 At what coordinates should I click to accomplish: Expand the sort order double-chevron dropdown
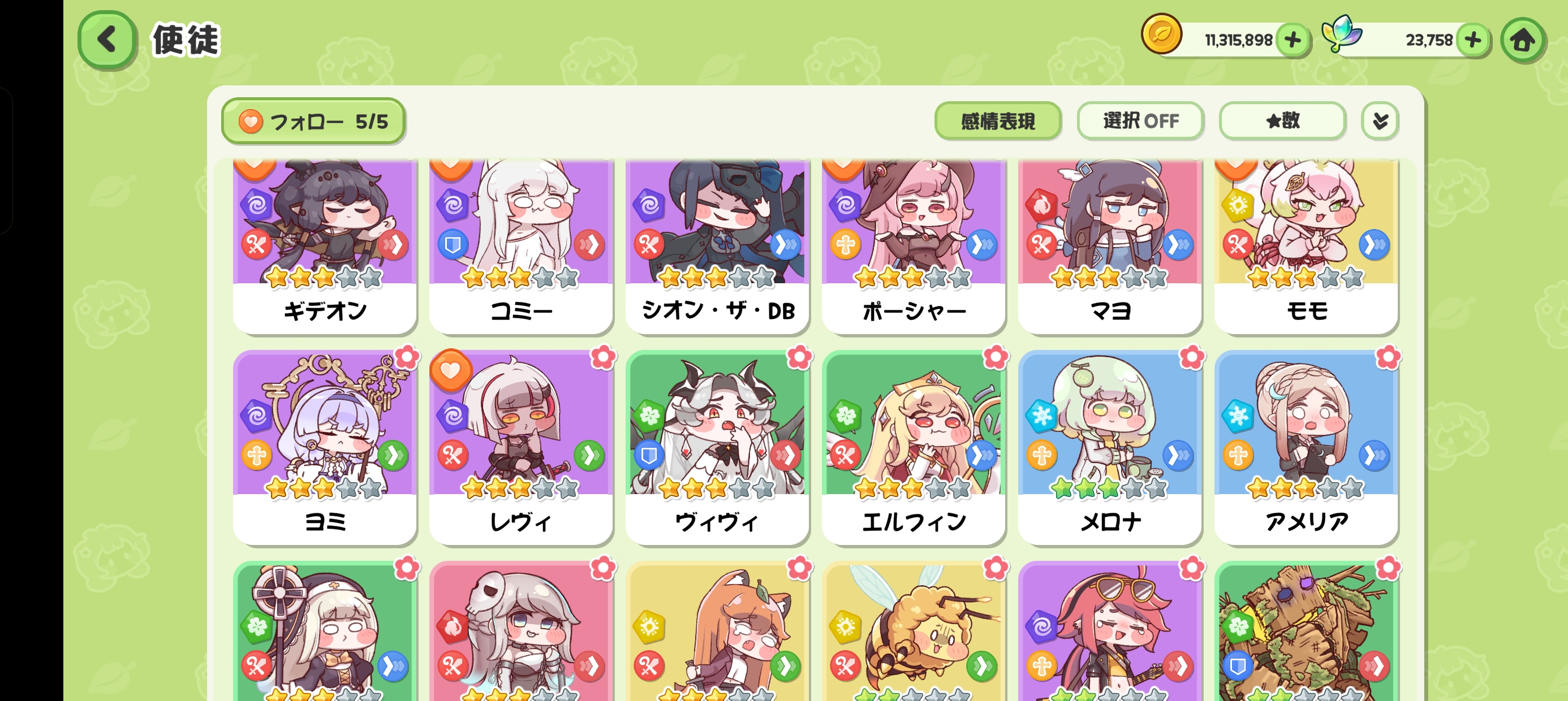[x=1379, y=121]
